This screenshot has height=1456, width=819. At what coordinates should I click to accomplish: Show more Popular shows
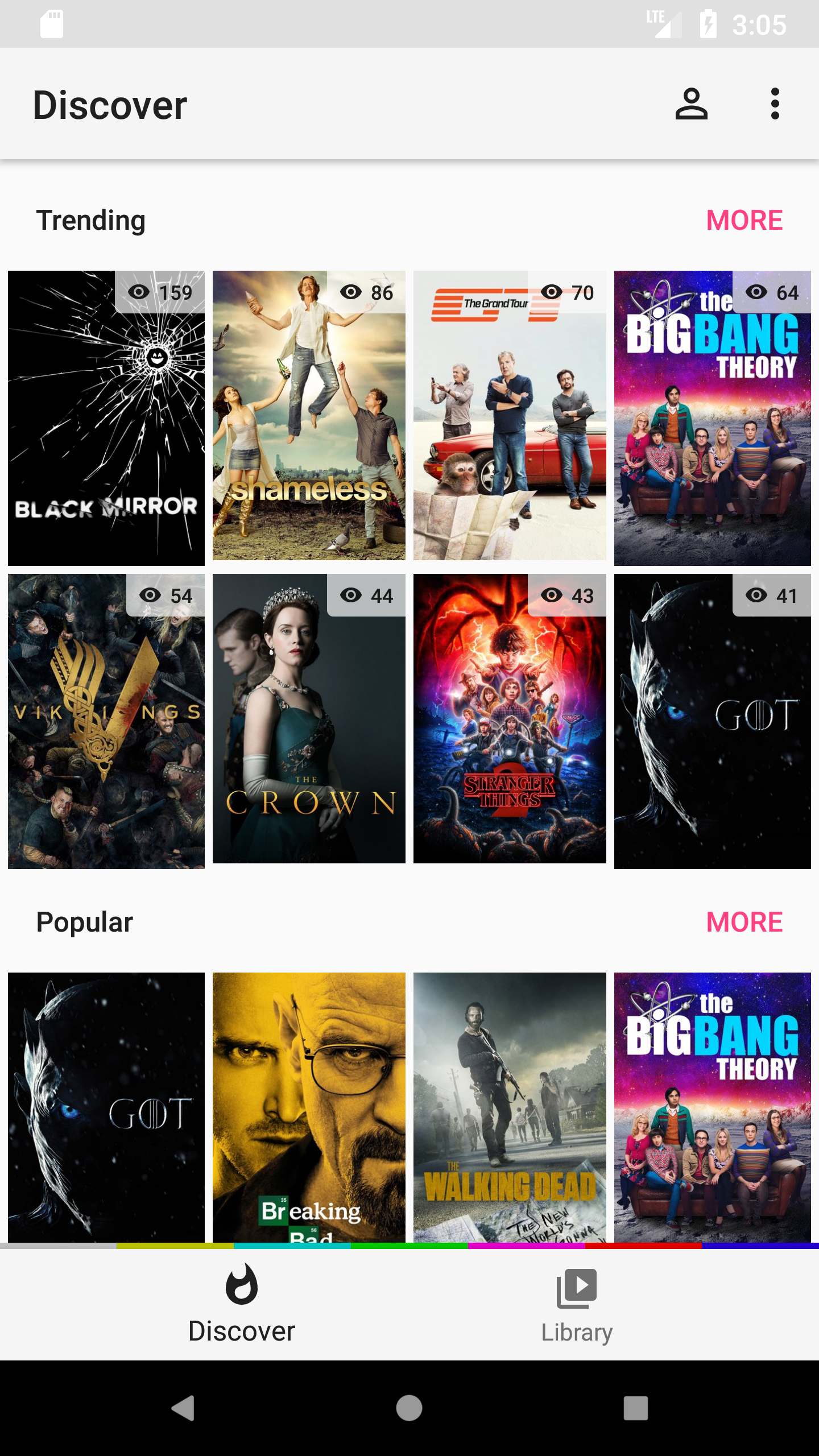(x=744, y=922)
